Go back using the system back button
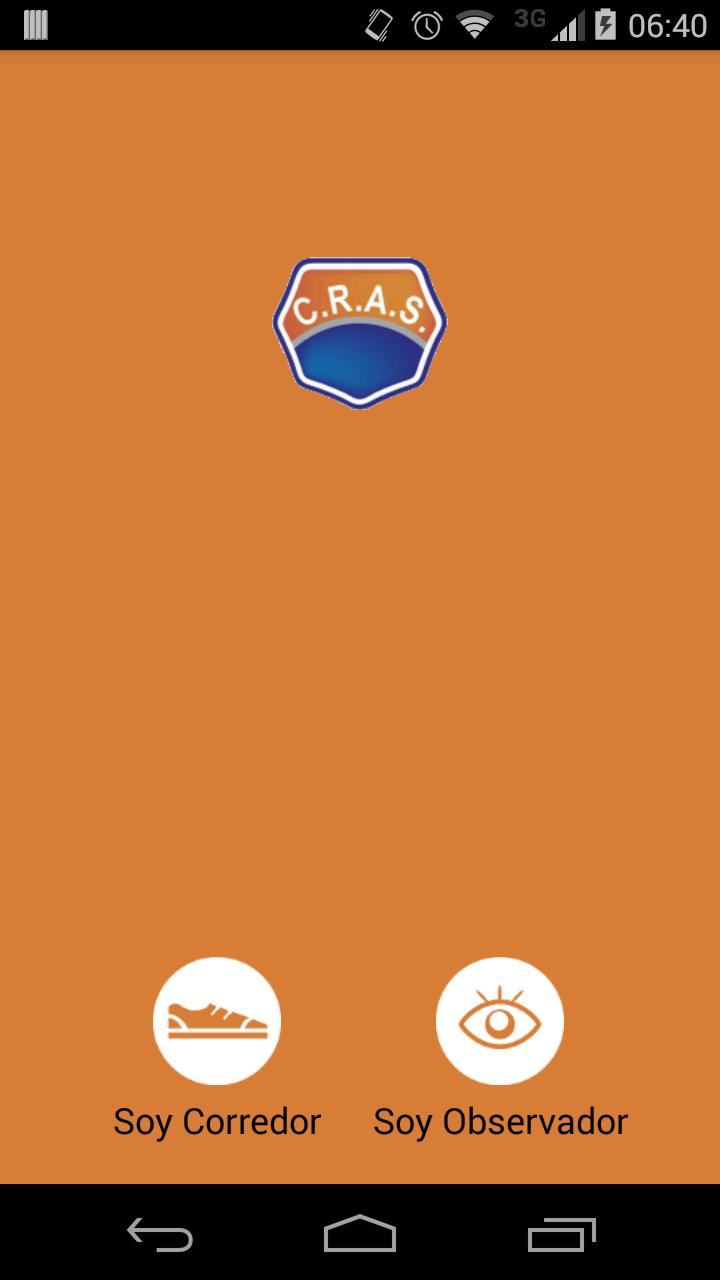This screenshot has width=720, height=1280. point(160,1234)
